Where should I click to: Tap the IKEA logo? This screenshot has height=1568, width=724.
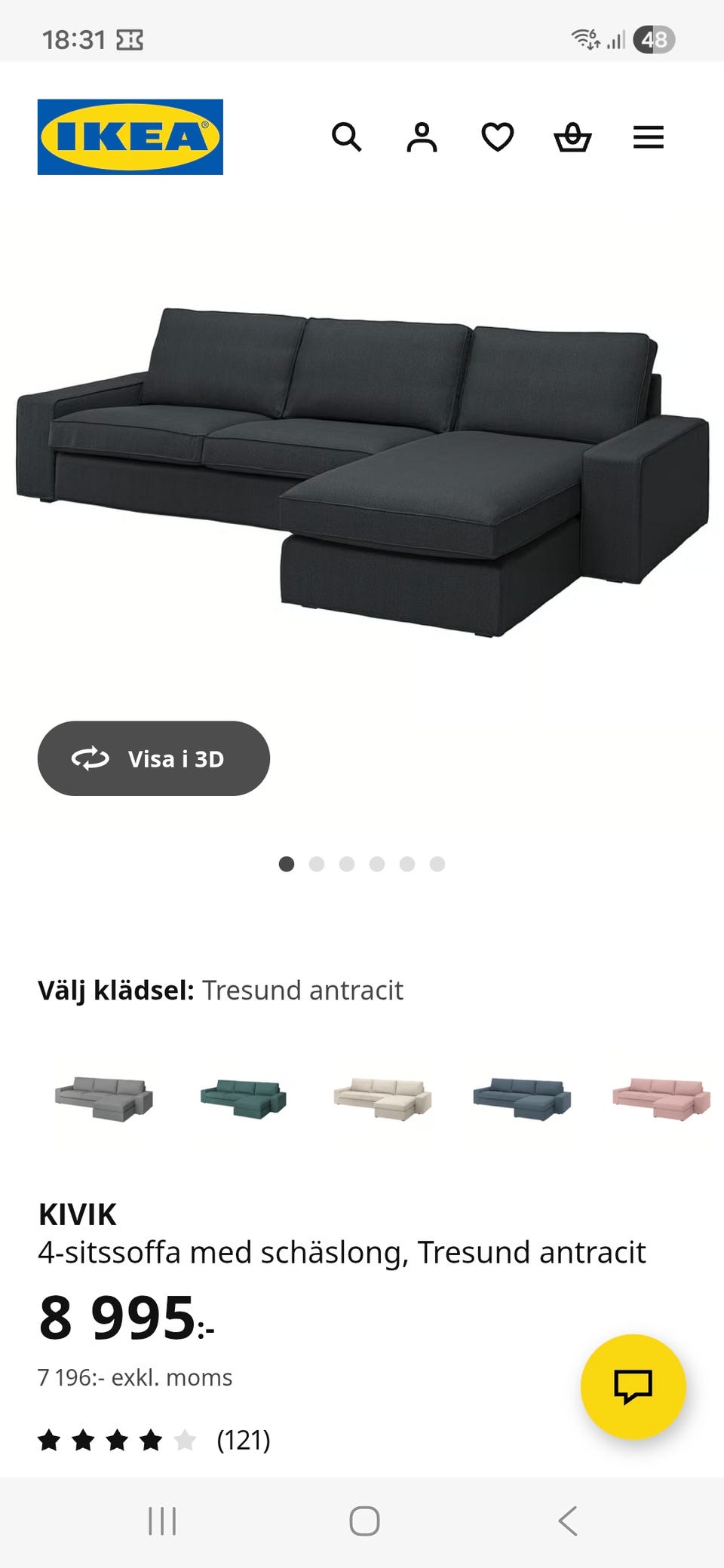[130, 136]
